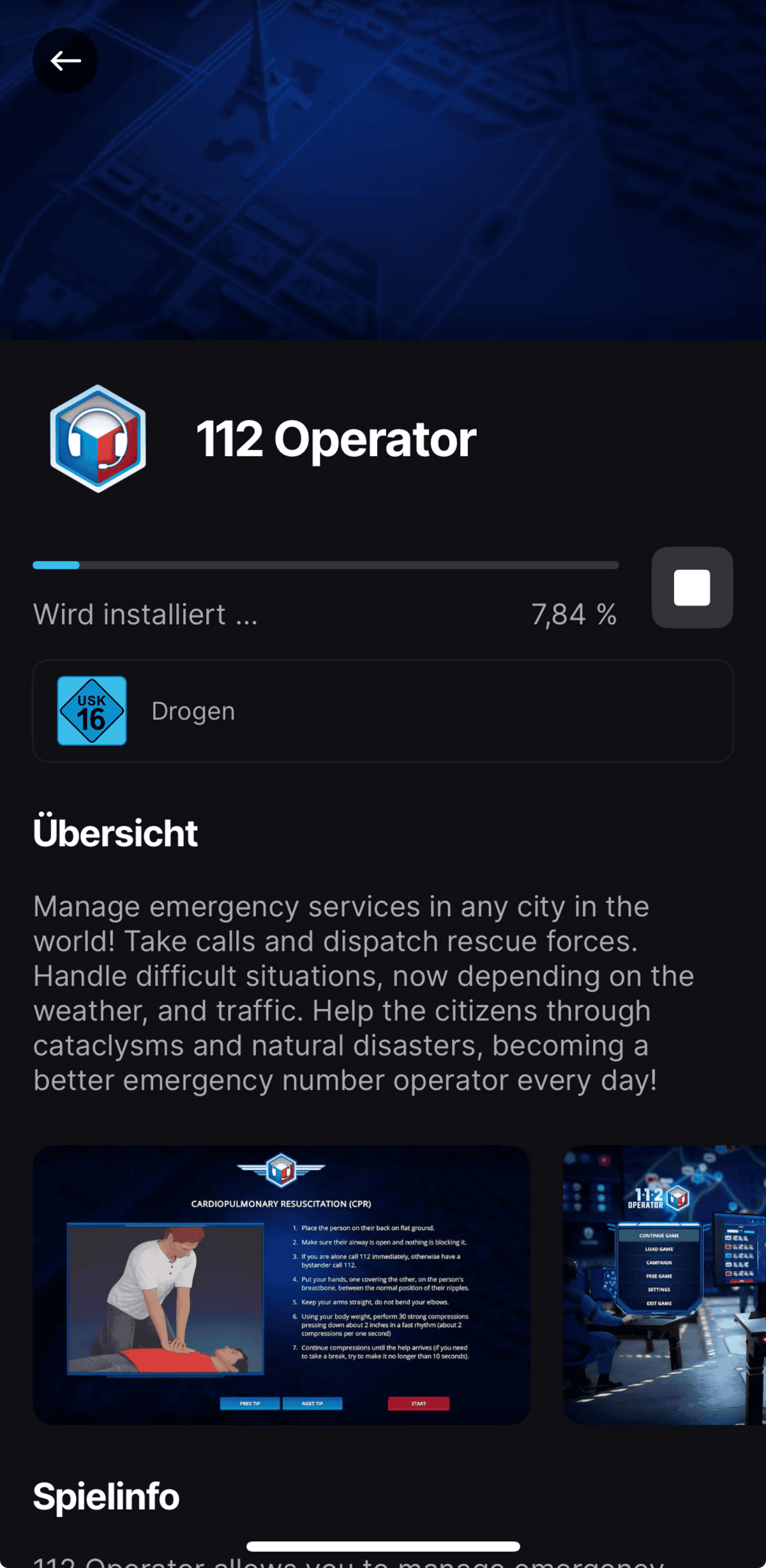Image resolution: width=766 pixels, height=1568 pixels.
Task: Go back with the arrow button
Action: [x=66, y=61]
